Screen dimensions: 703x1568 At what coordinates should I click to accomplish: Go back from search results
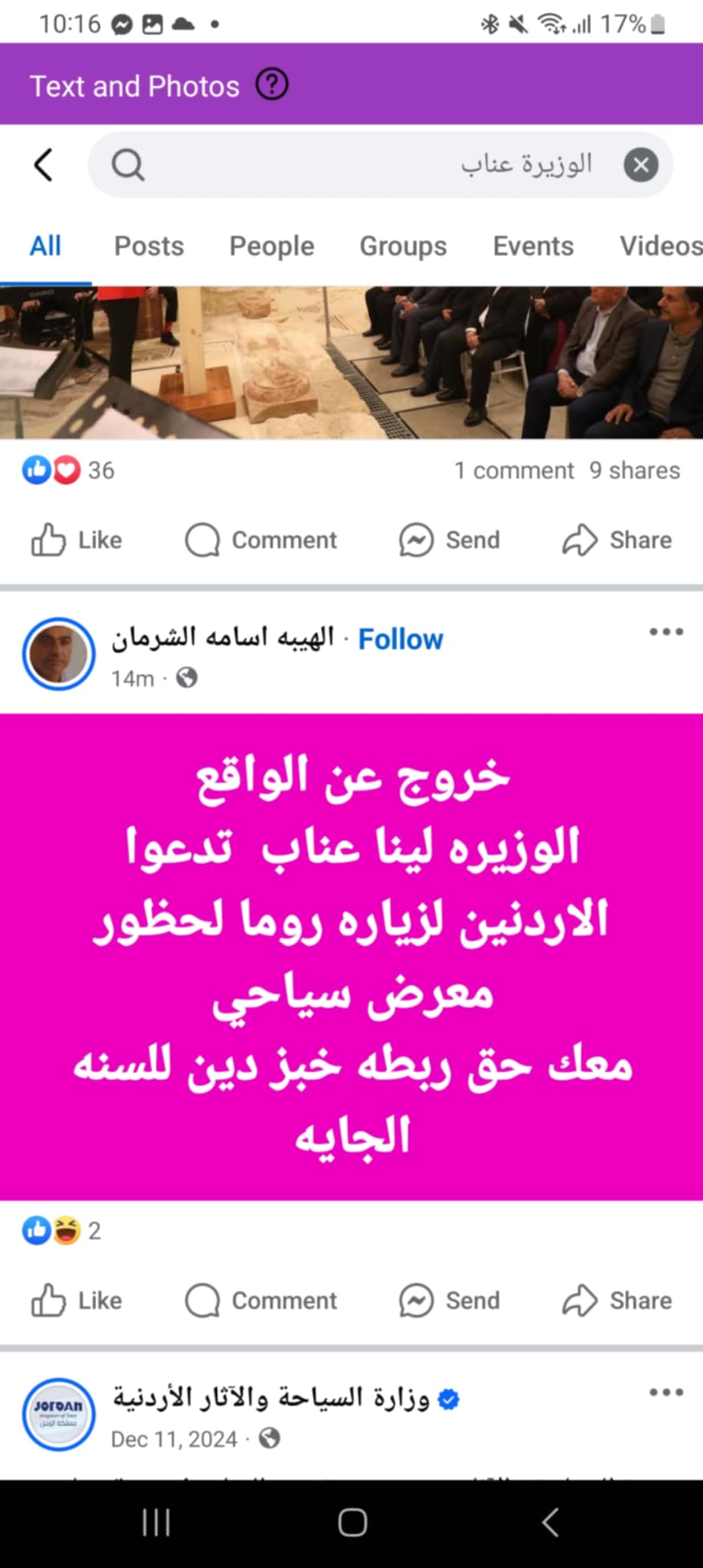pos(44,165)
